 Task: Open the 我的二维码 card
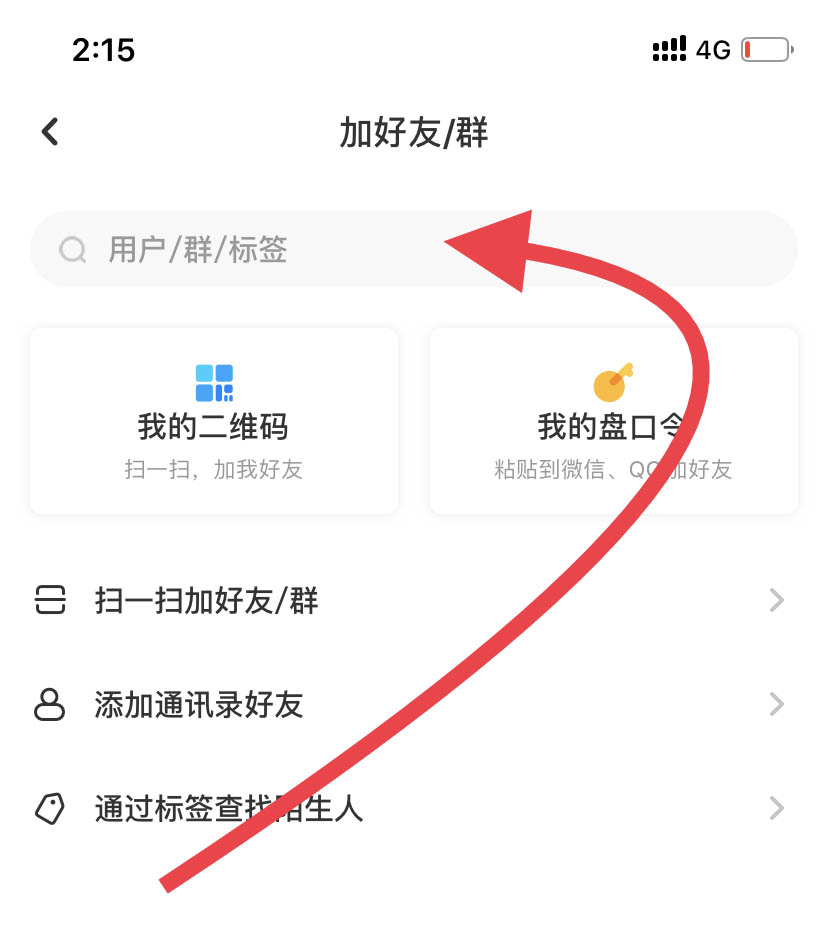[x=214, y=421]
